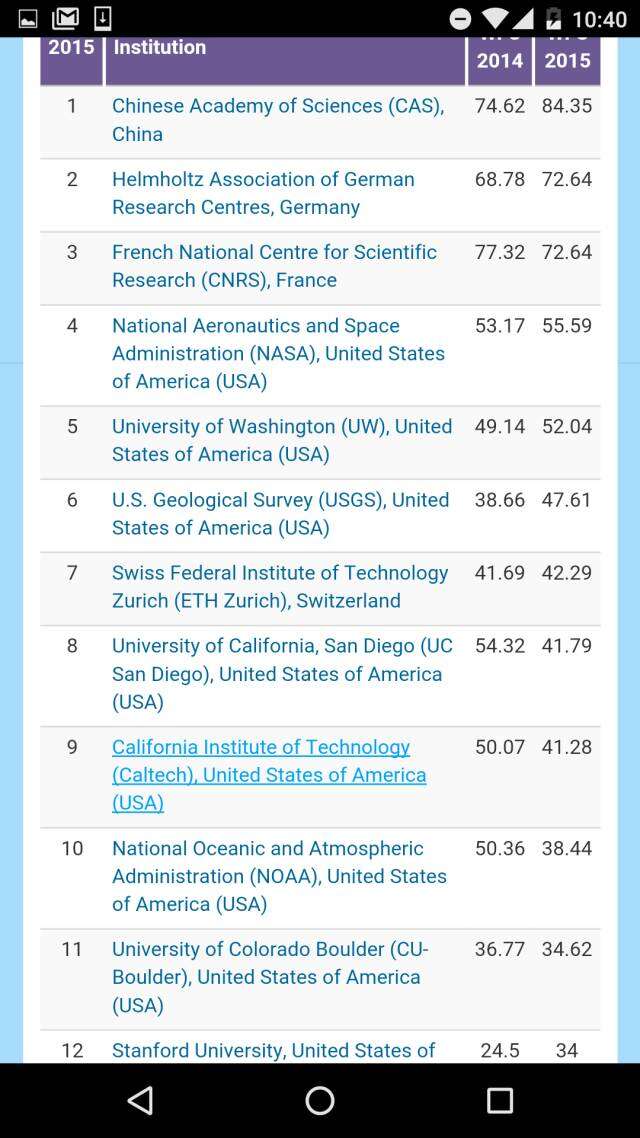Viewport: 640px width, 1138px height.
Task: Open the ETH Zurich link
Action: click(x=280, y=587)
